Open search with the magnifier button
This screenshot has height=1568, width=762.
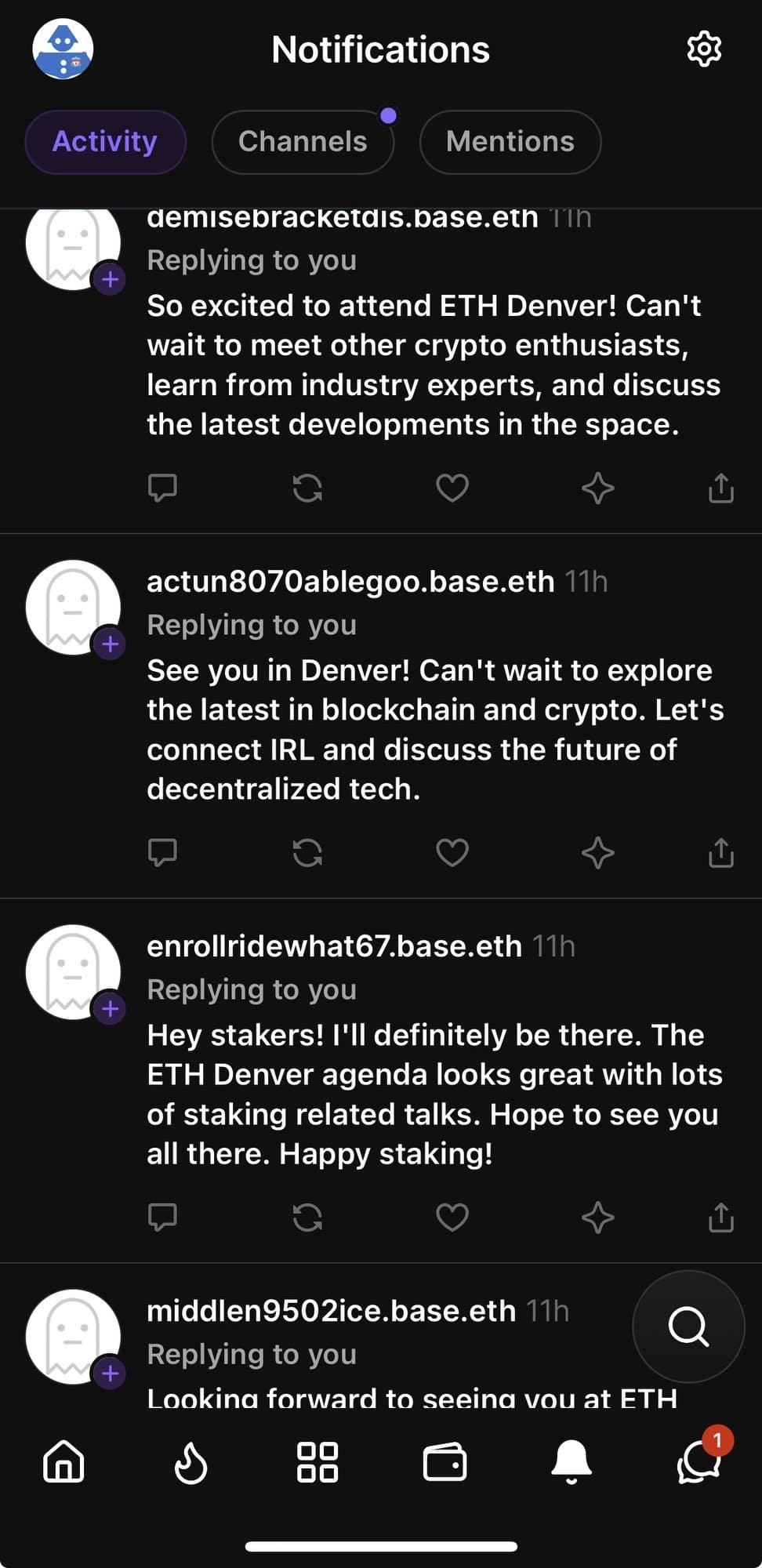[688, 1327]
